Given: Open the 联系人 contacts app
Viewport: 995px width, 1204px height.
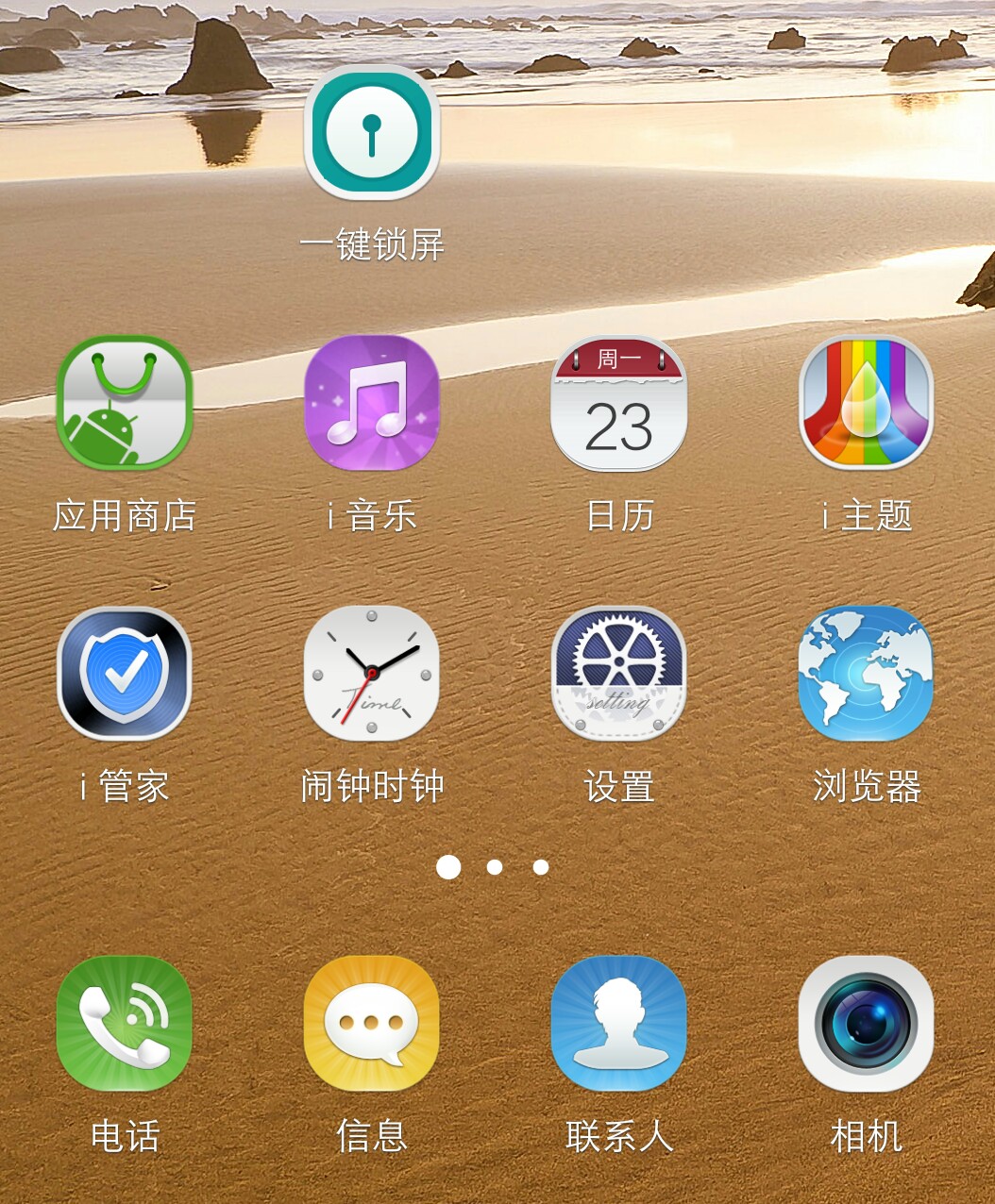Looking at the screenshot, I should click(618, 1024).
